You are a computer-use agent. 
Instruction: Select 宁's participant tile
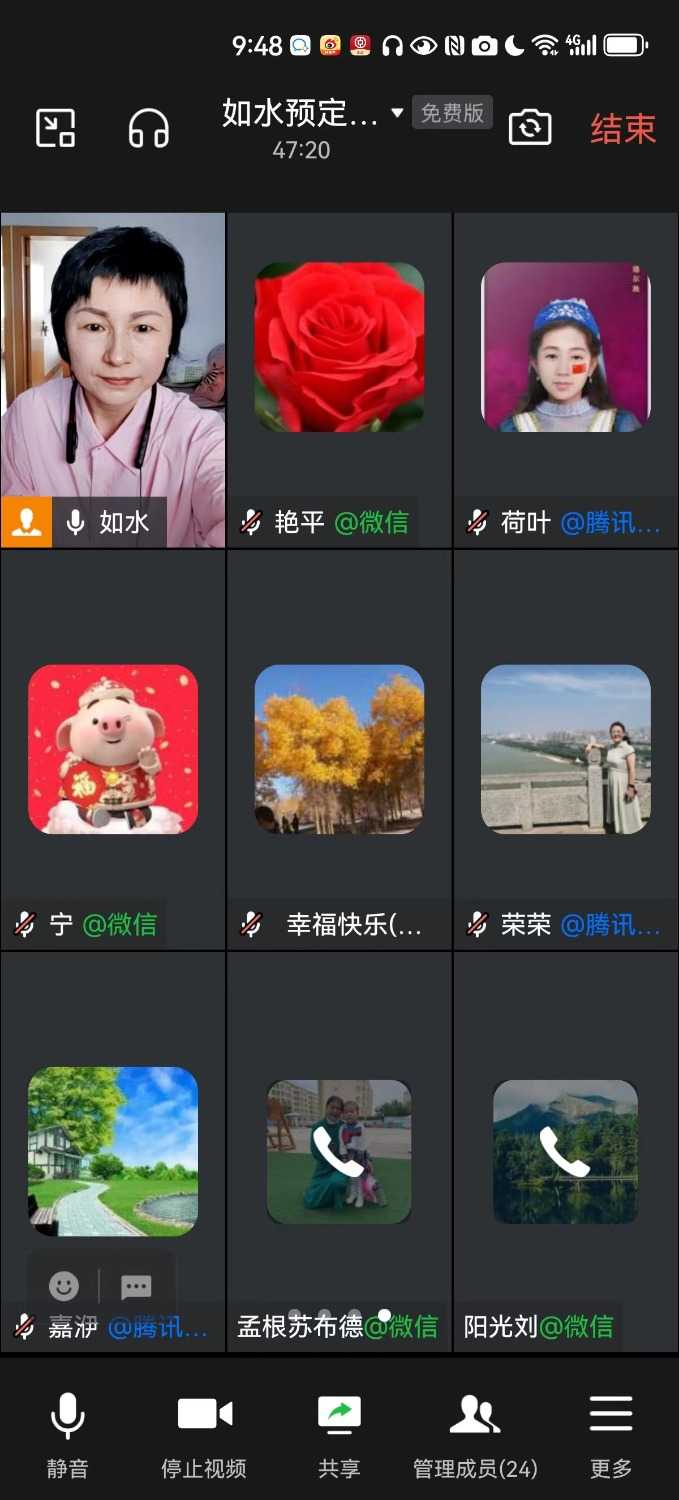tap(113, 750)
